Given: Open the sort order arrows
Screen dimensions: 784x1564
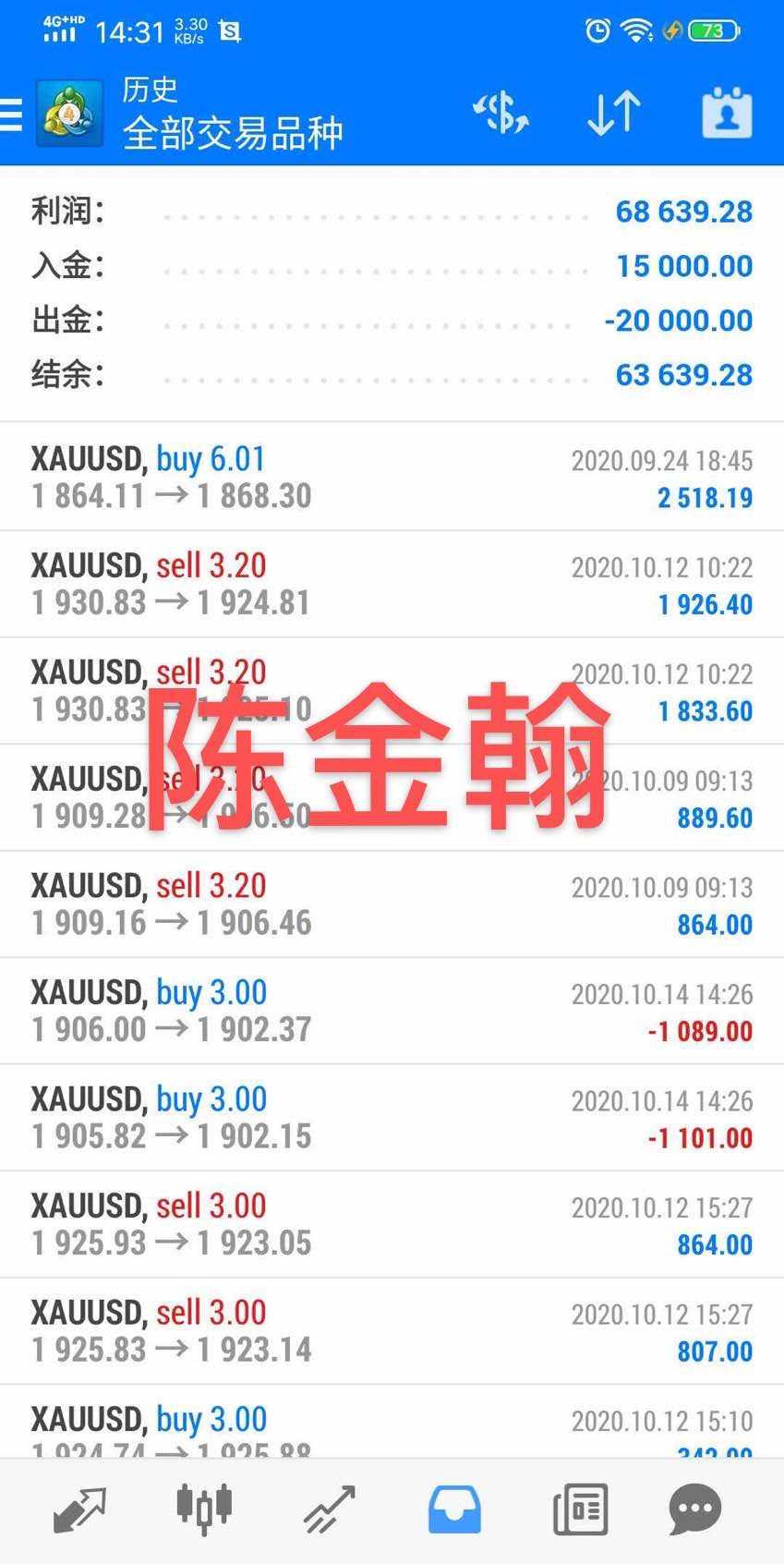Looking at the screenshot, I should click(x=613, y=114).
